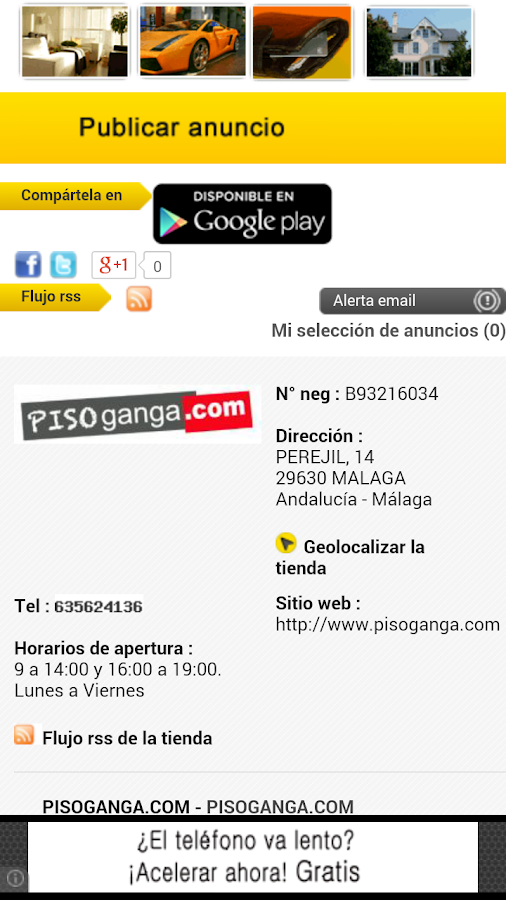Open the Google Play badge
This screenshot has height=900, width=506.
242,214
